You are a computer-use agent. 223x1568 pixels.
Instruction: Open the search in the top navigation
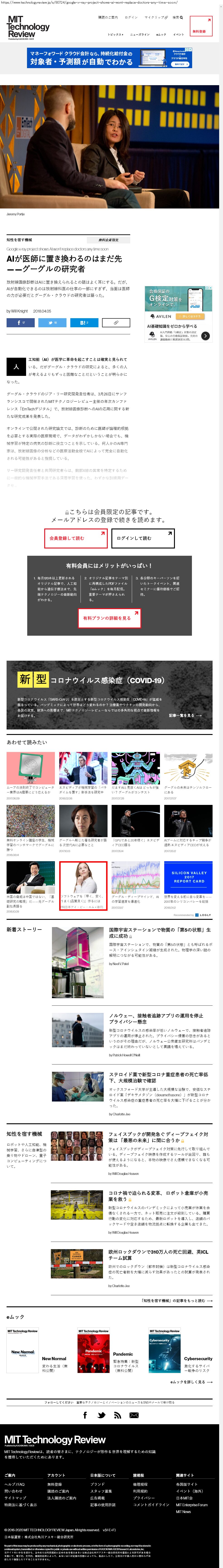pos(177,18)
